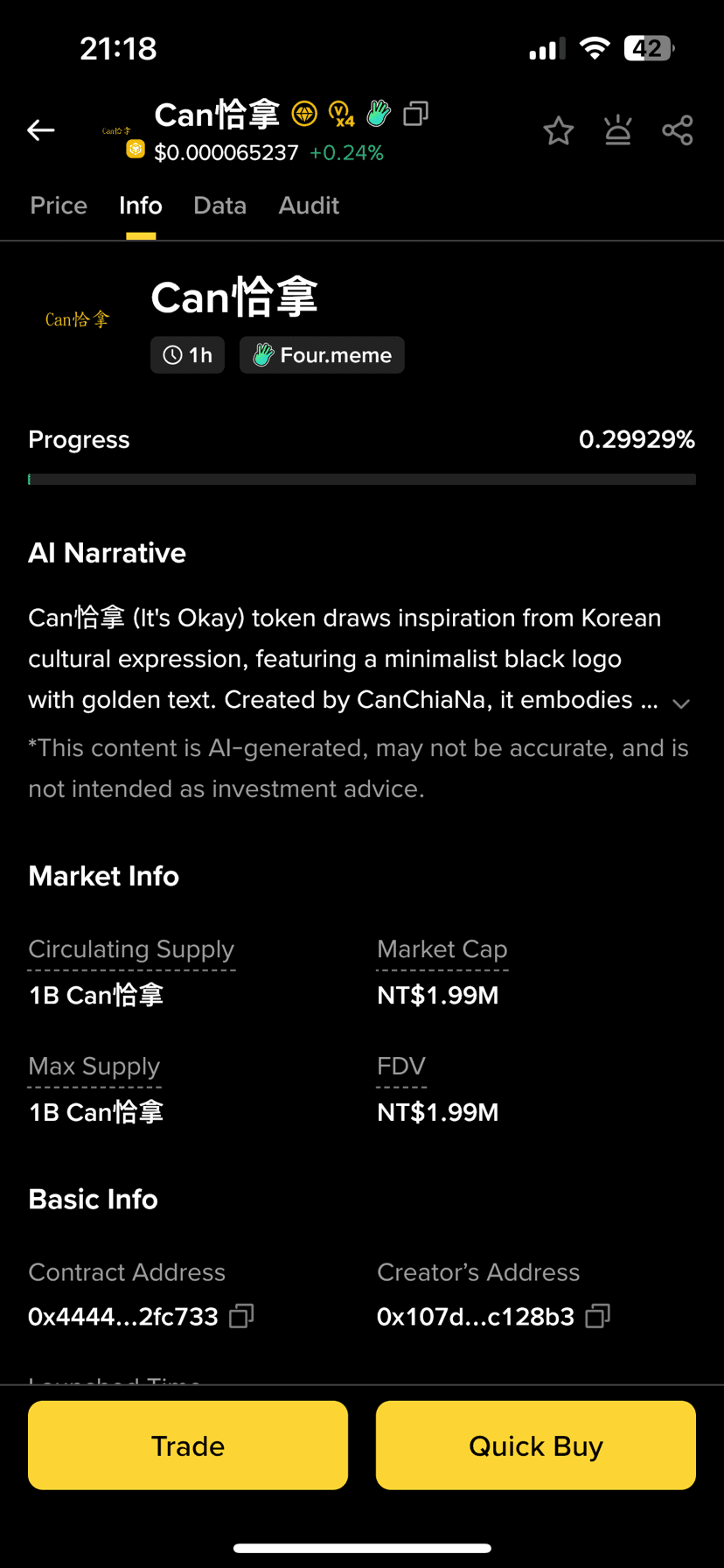Tap Quick Buy
This screenshot has height=1568, width=724.
(x=535, y=1445)
